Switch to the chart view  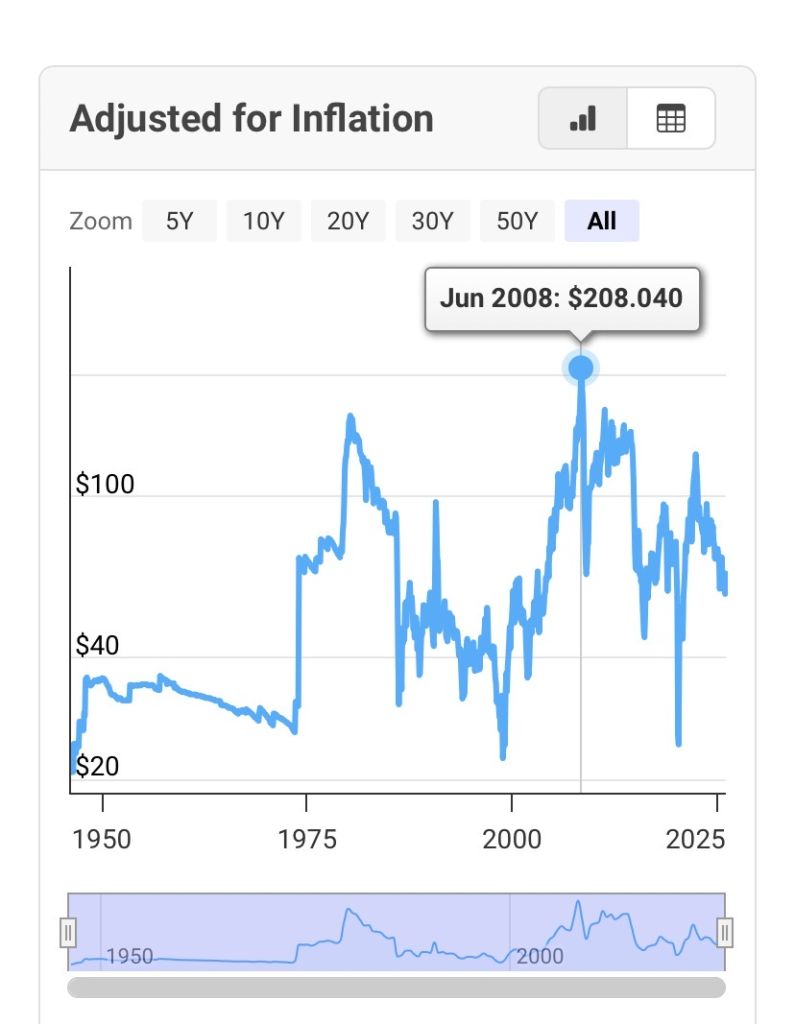583,119
